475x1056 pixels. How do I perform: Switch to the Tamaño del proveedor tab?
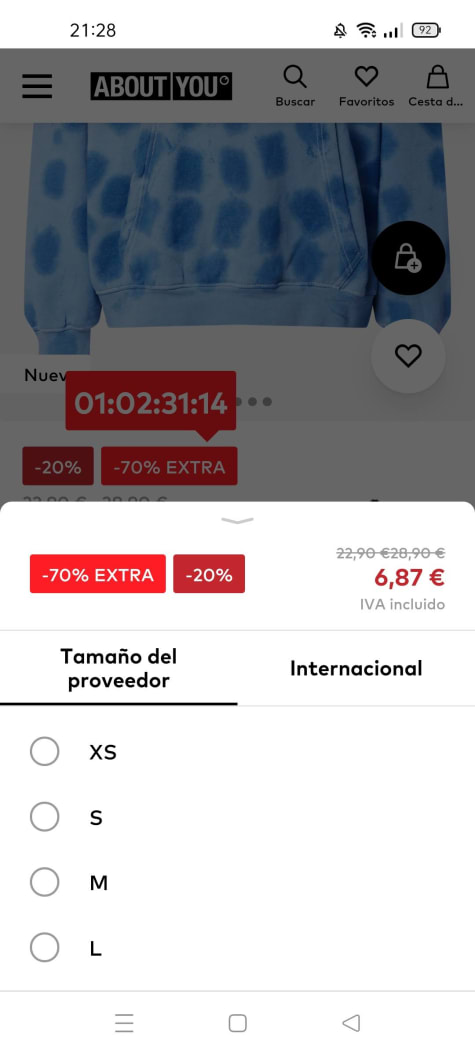pos(119,668)
